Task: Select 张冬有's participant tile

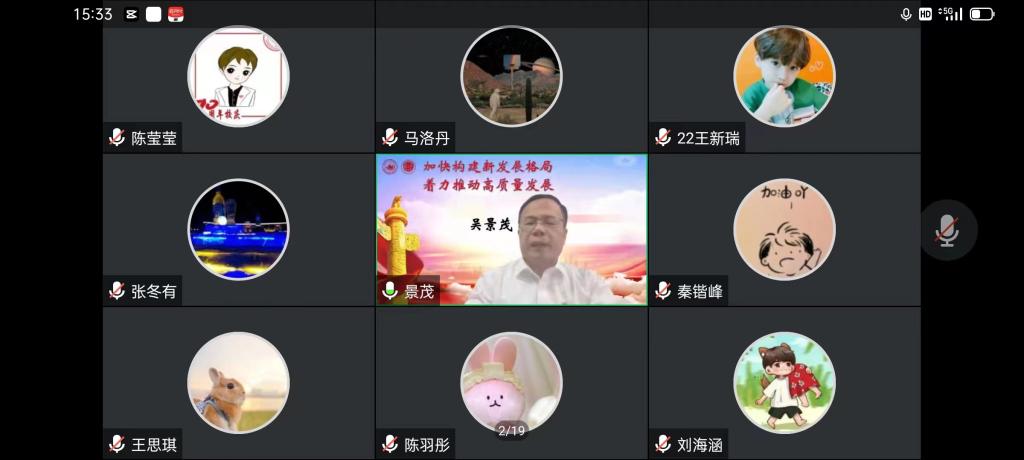Action: point(238,230)
